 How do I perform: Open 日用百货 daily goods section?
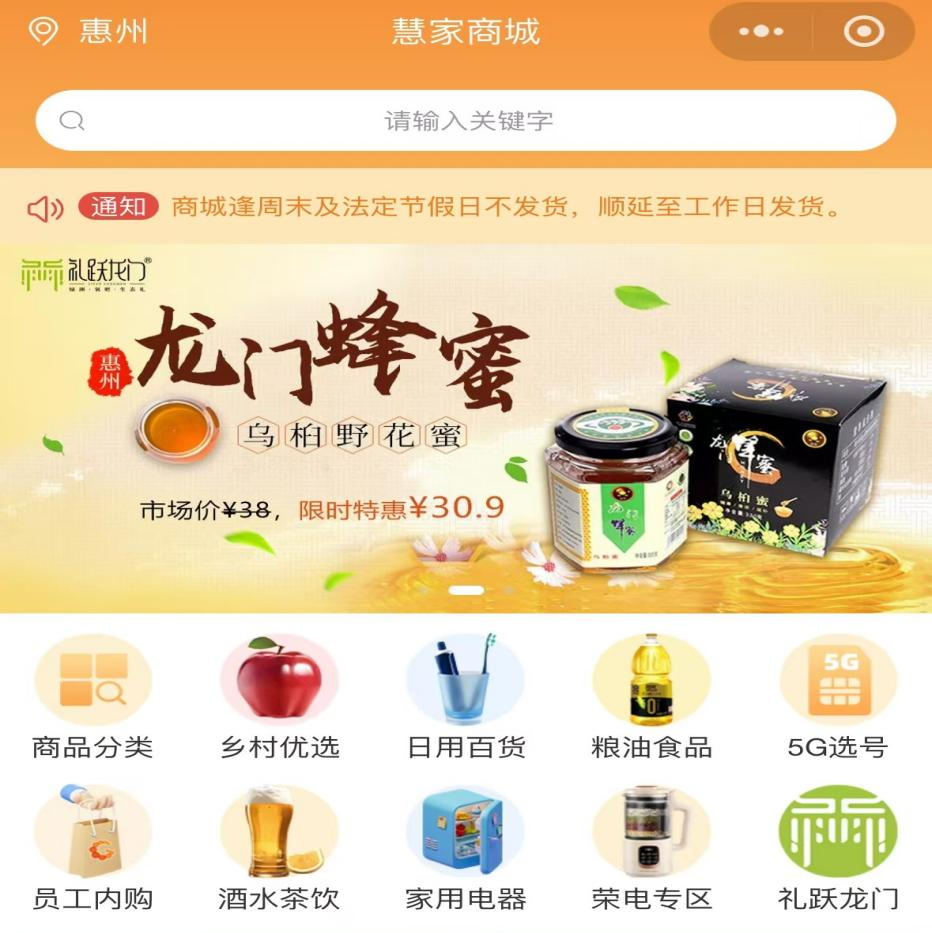(x=466, y=684)
